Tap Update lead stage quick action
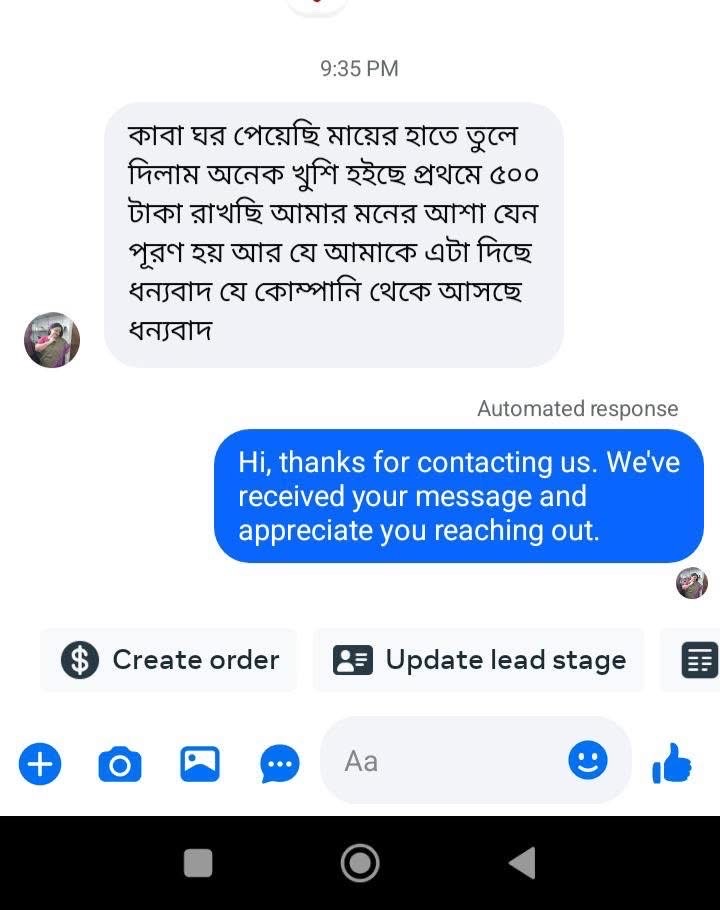 click(x=478, y=660)
